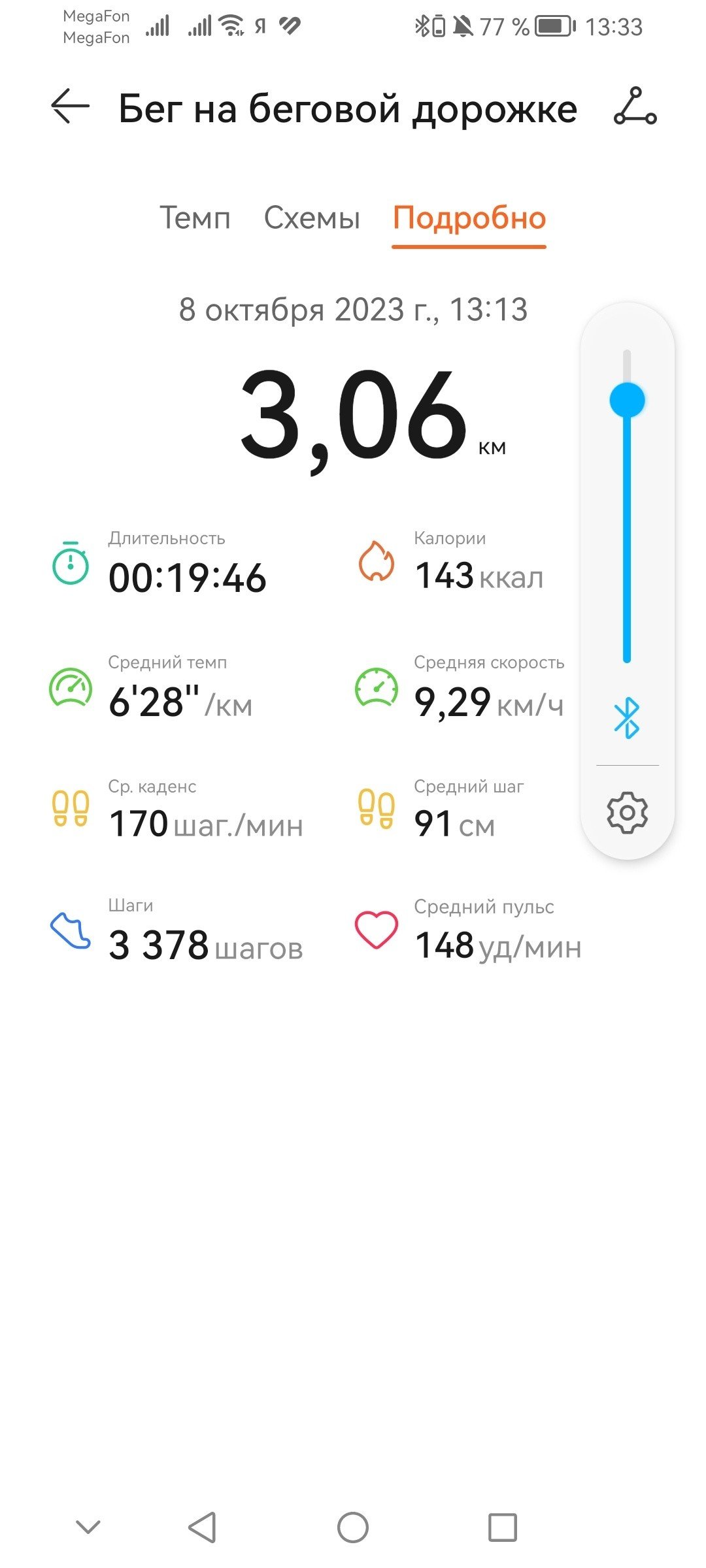Tap the system home button
The image size is (706, 1568).
(353, 1527)
